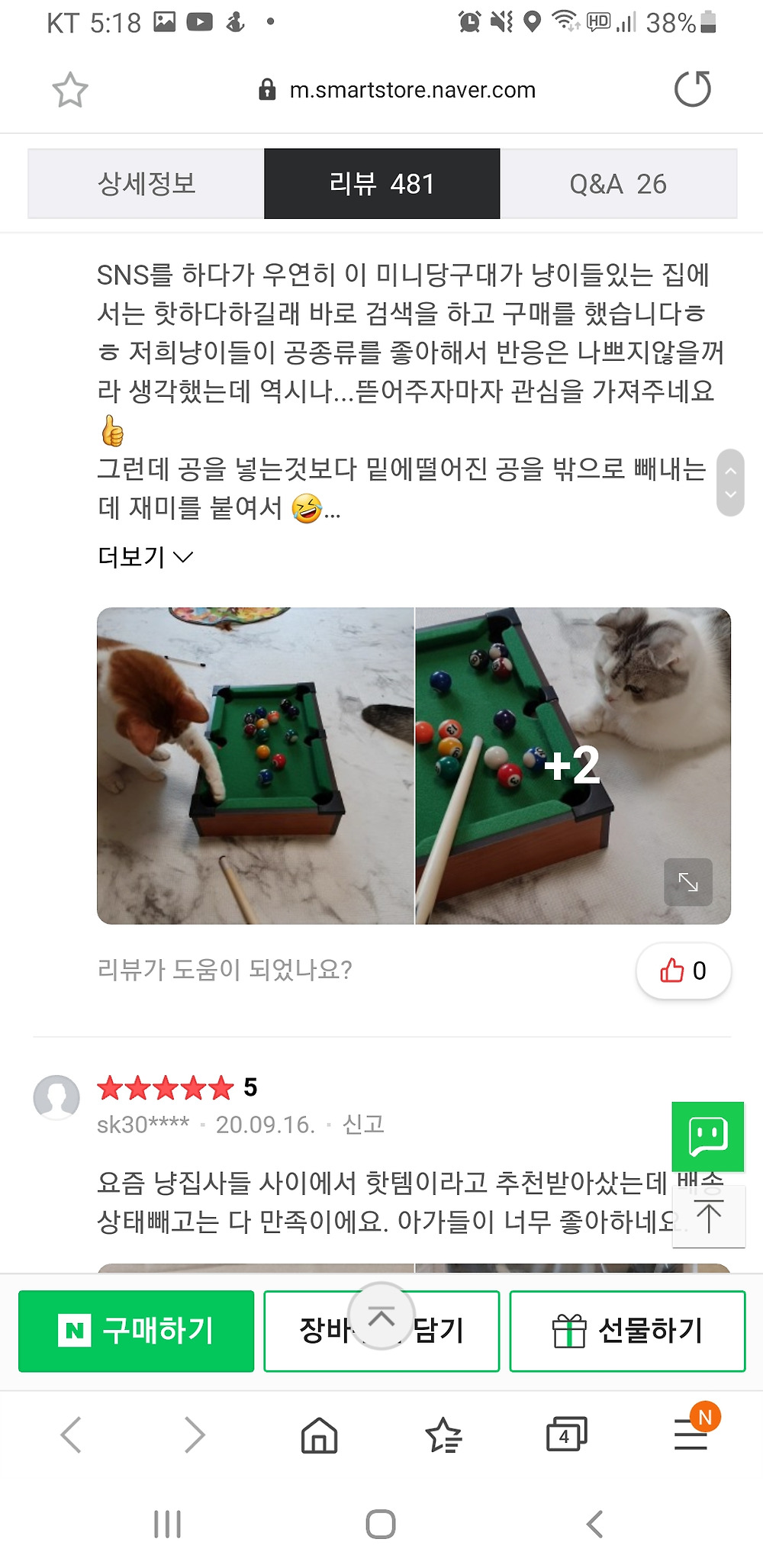Open the Q&A 26 tab
Viewport: 763px width, 1568px height.
[618, 184]
